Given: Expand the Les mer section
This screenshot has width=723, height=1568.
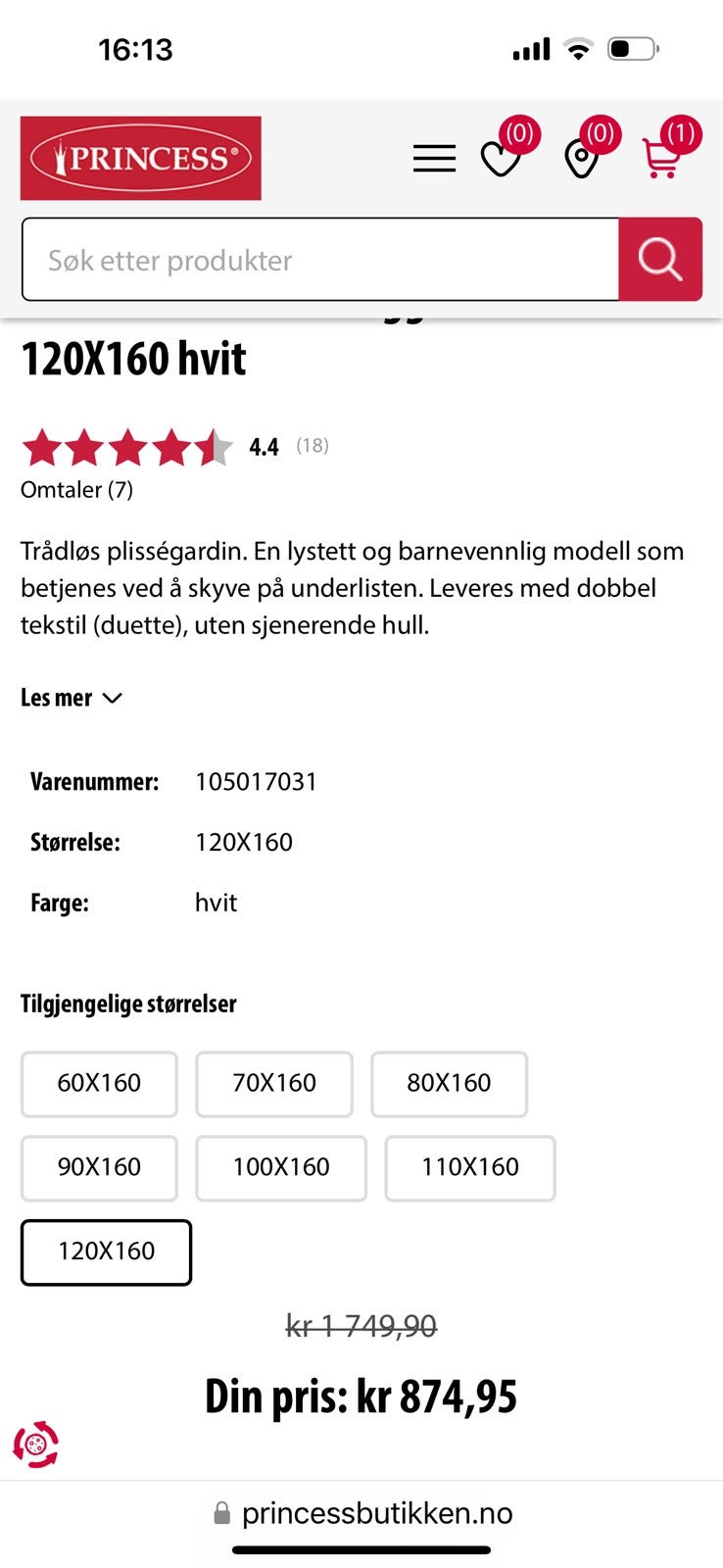Looking at the screenshot, I should click(x=72, y=698).
